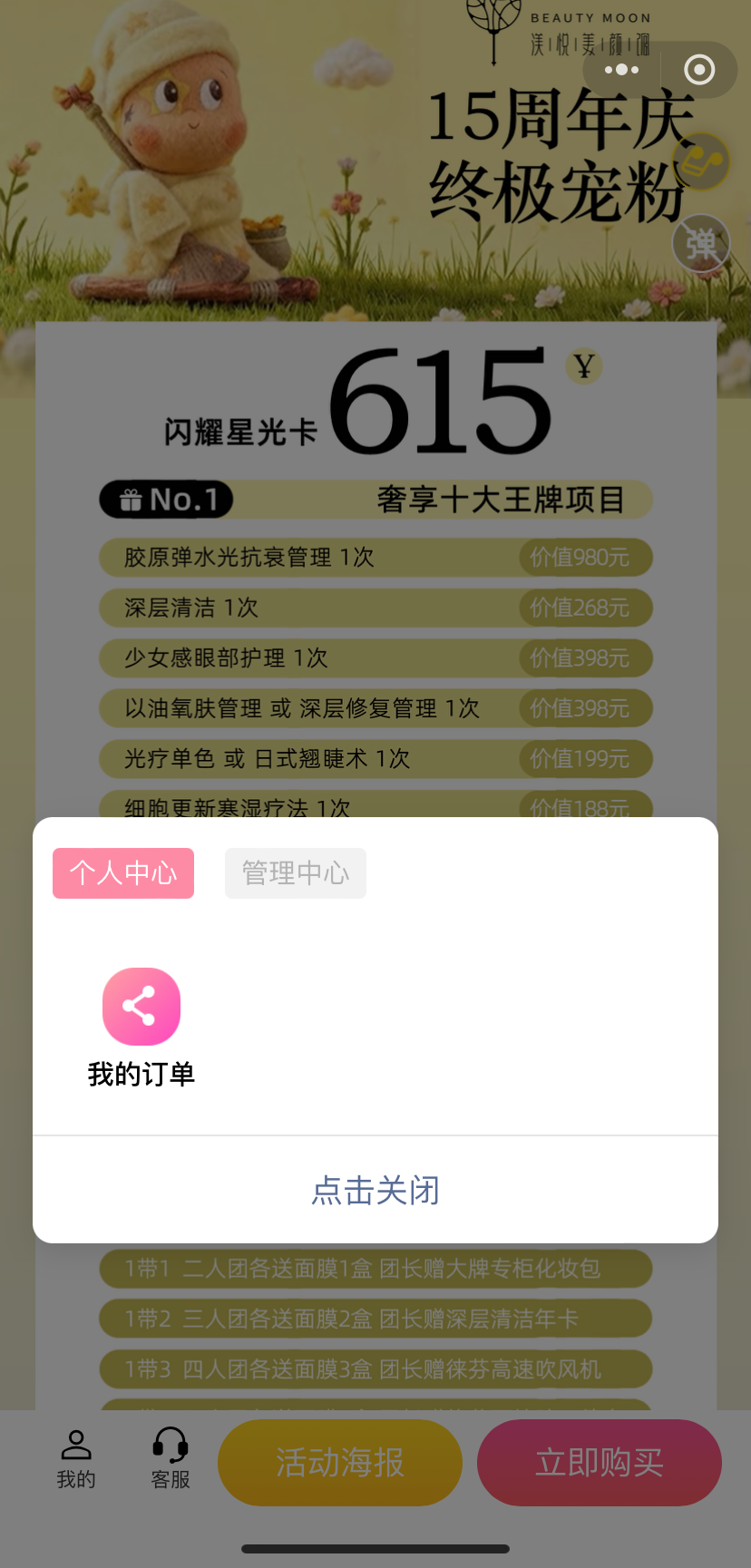Open the mini program more-options menu

621,70
